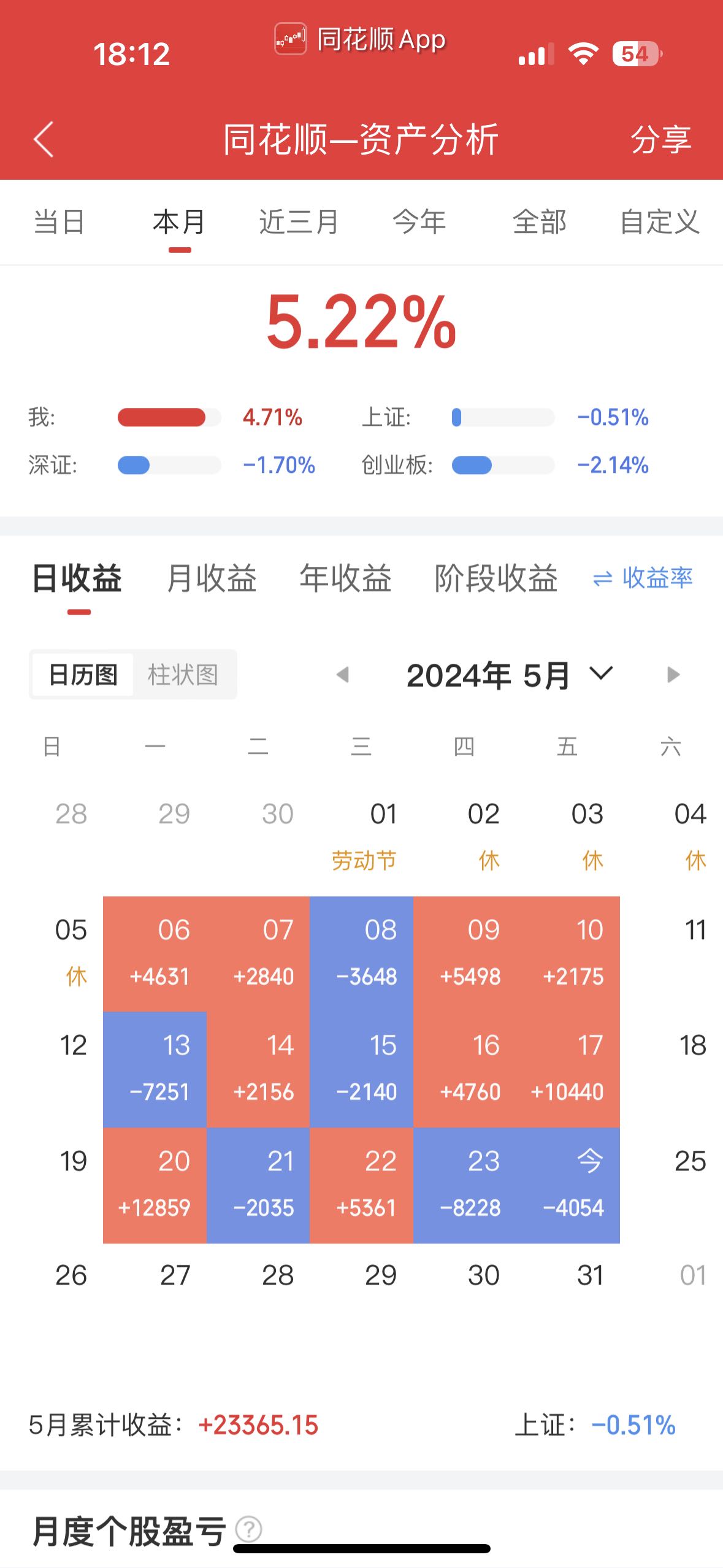
Task: Switch to the 当日 tab
Action: point(59,221)
